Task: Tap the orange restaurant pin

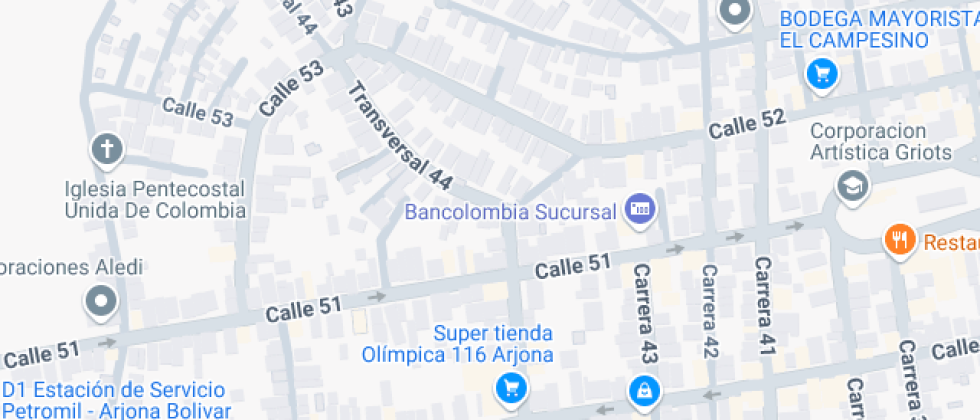Action: pyautogui.click(x=900, y=240)
